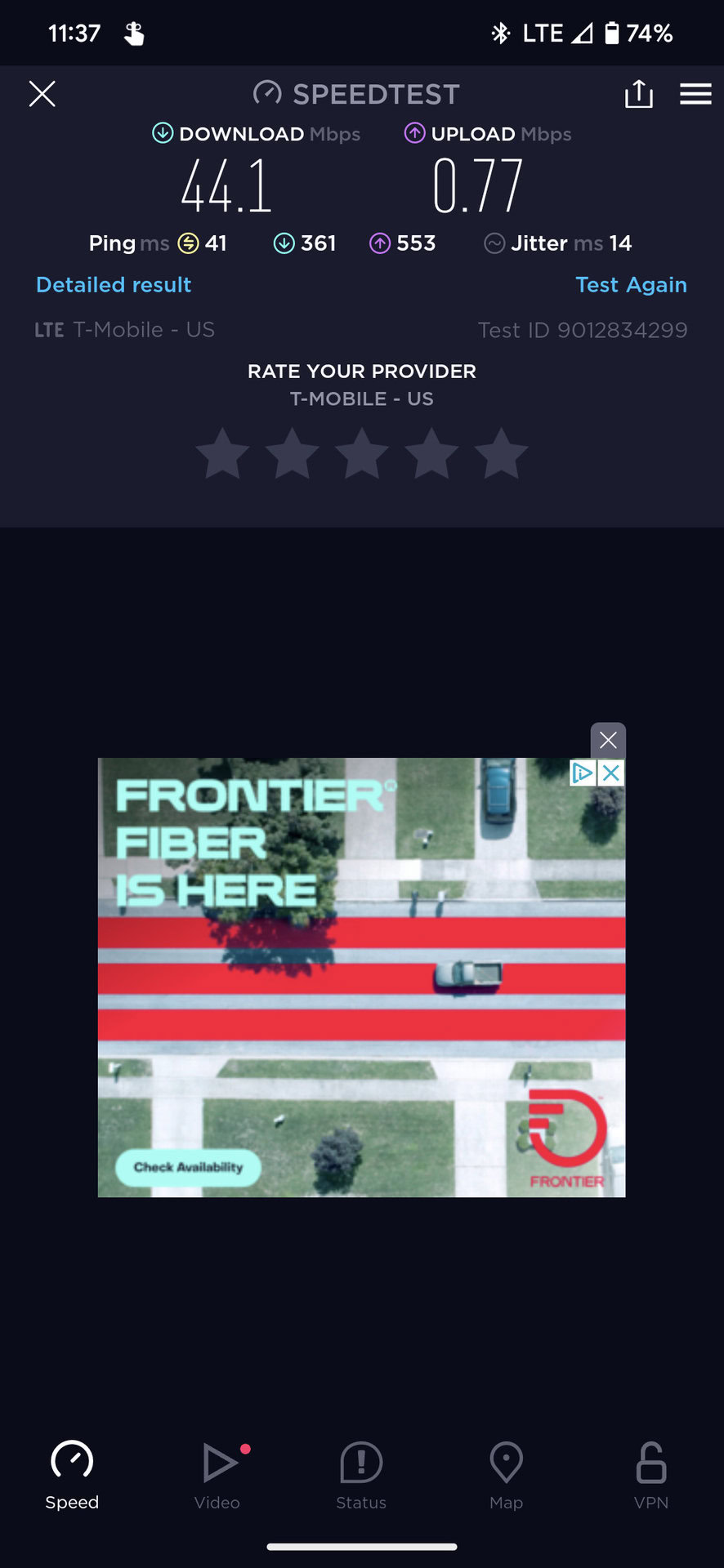Switch to the VPN tab
The image size is (724, 1568).
[651, 1475]
